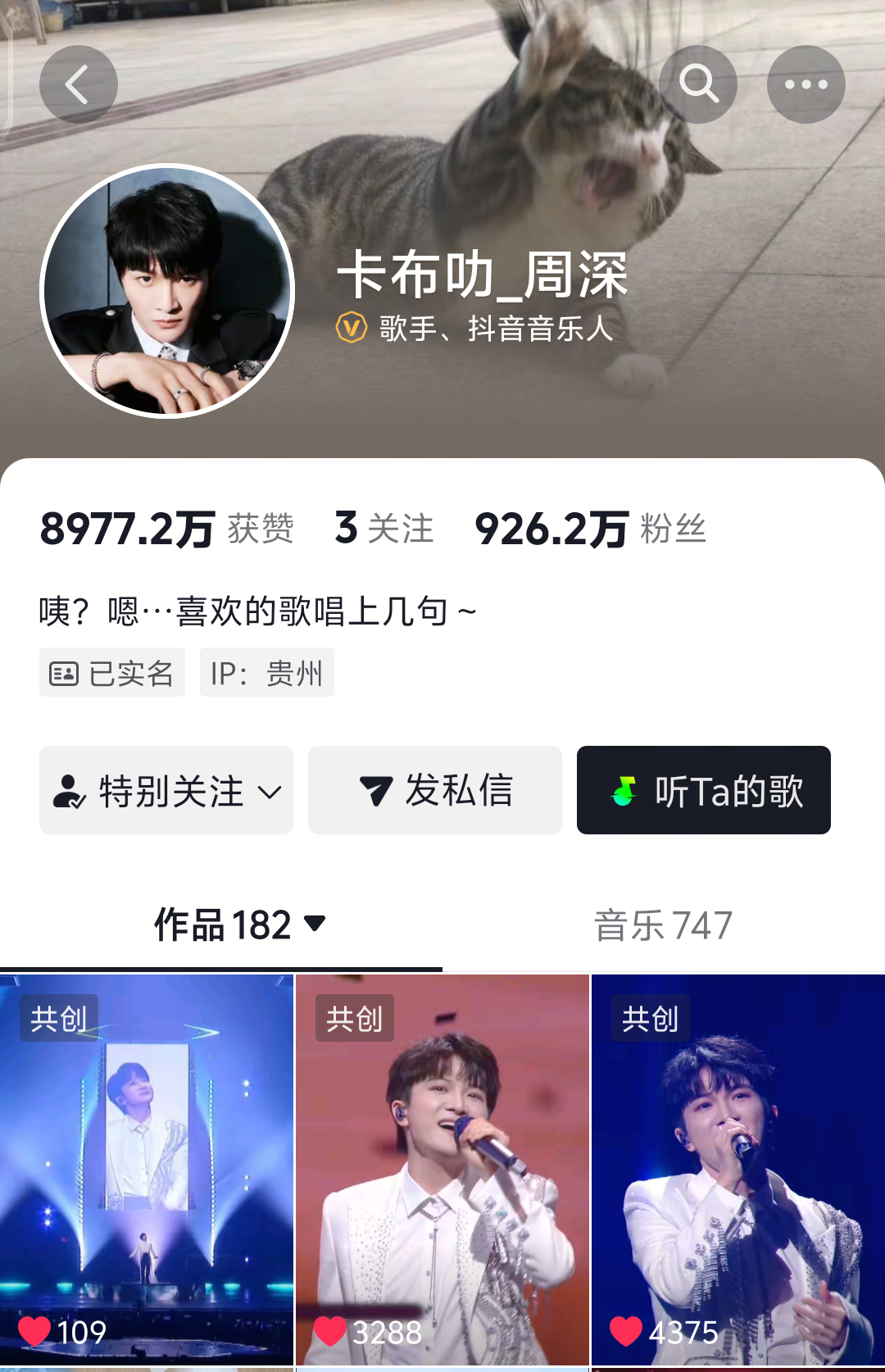Click the IP属地 贵州 tag
The image size is (885, 1372).
click(265, 672)
